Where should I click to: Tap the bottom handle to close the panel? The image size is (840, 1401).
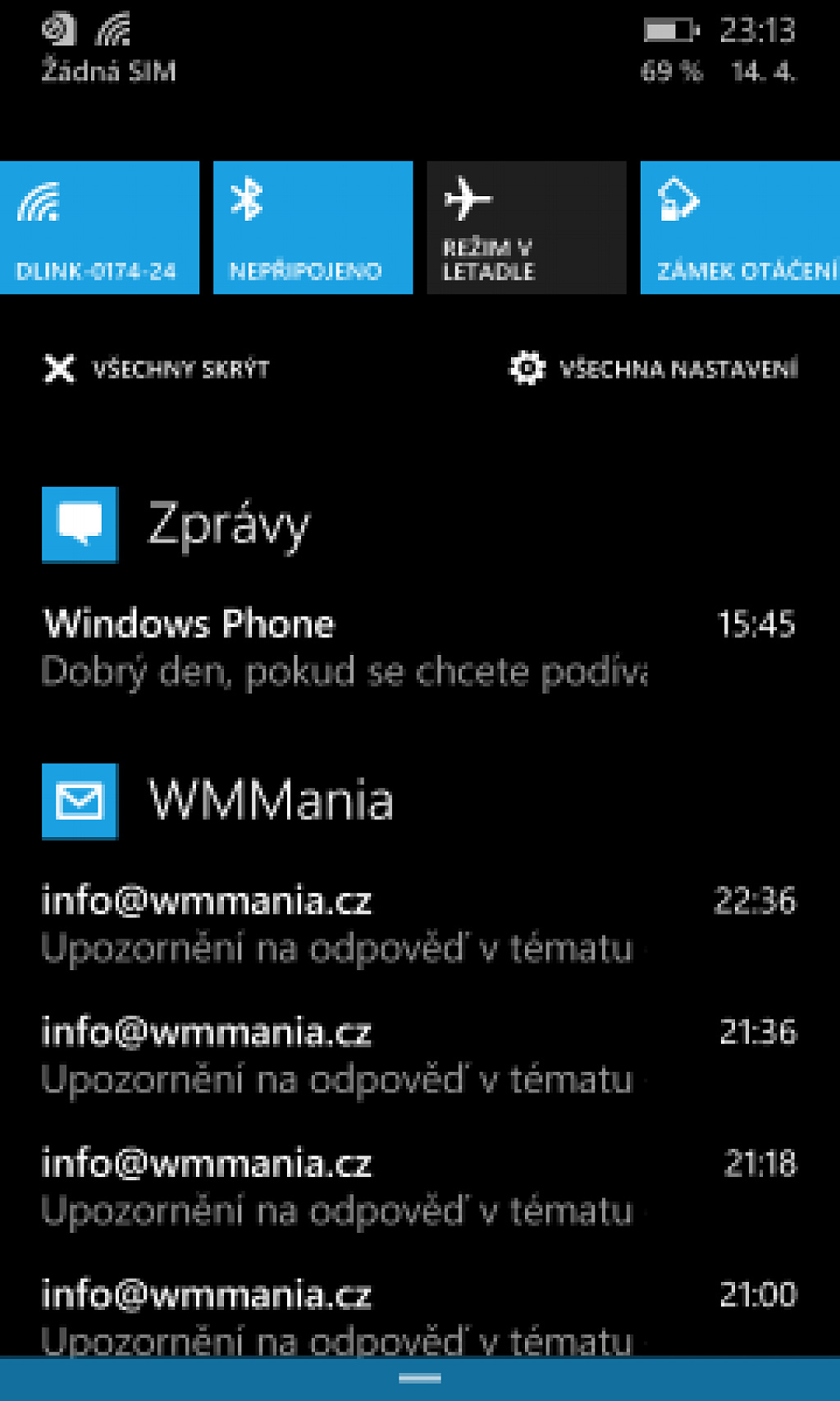(x=420, y=1379)
